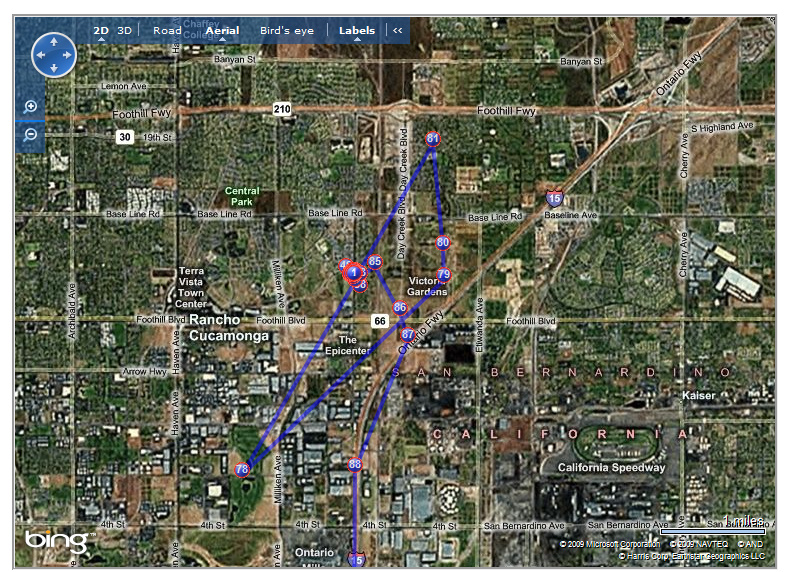
Task: Zoom out with the minus magnifier
Action: (x=31, y=134)
